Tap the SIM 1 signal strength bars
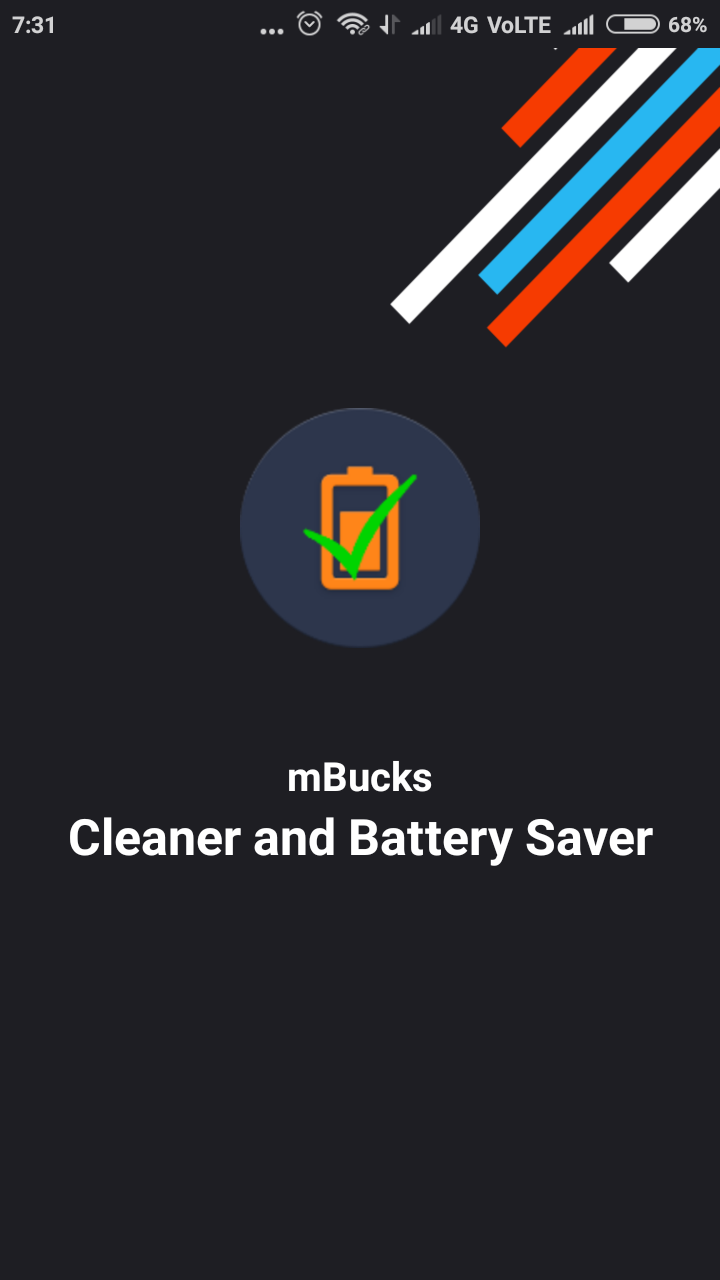The width and height of the screenshot is (720, 1280). [425, 25]
